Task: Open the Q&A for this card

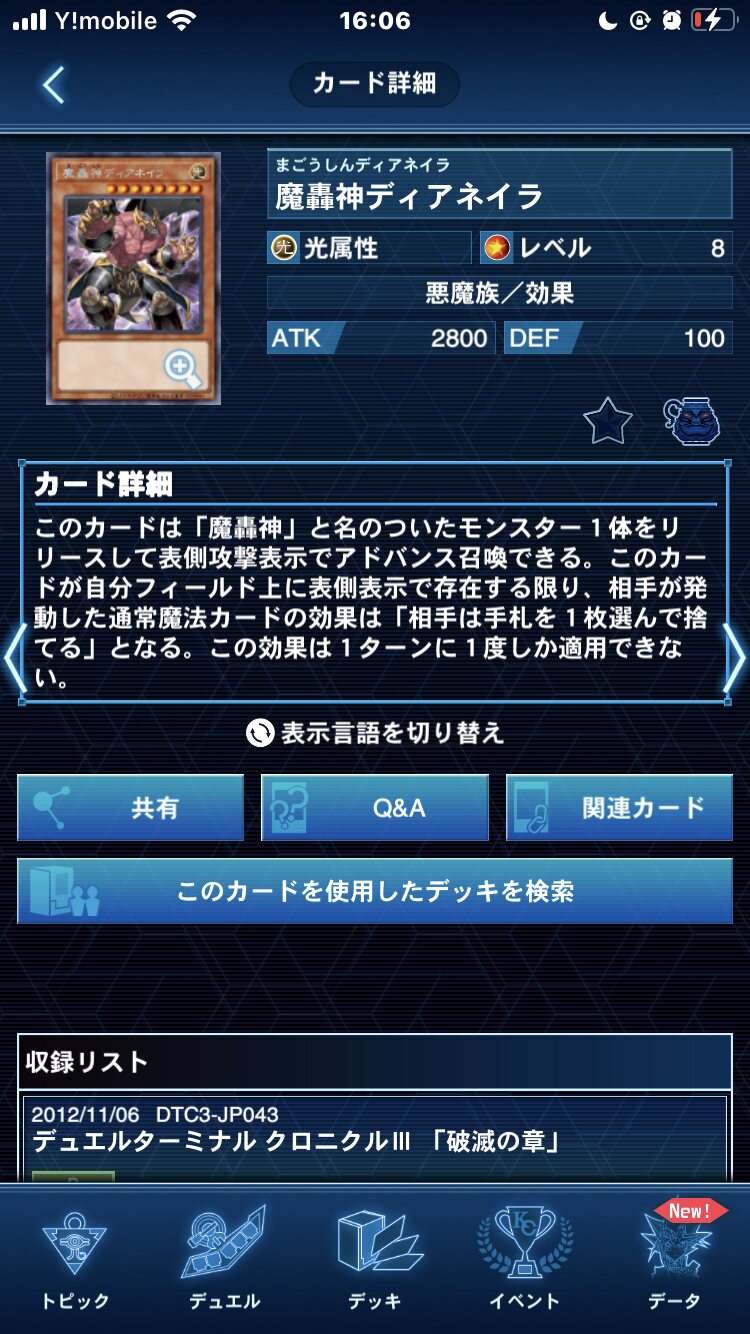Action: coord(375,807)
